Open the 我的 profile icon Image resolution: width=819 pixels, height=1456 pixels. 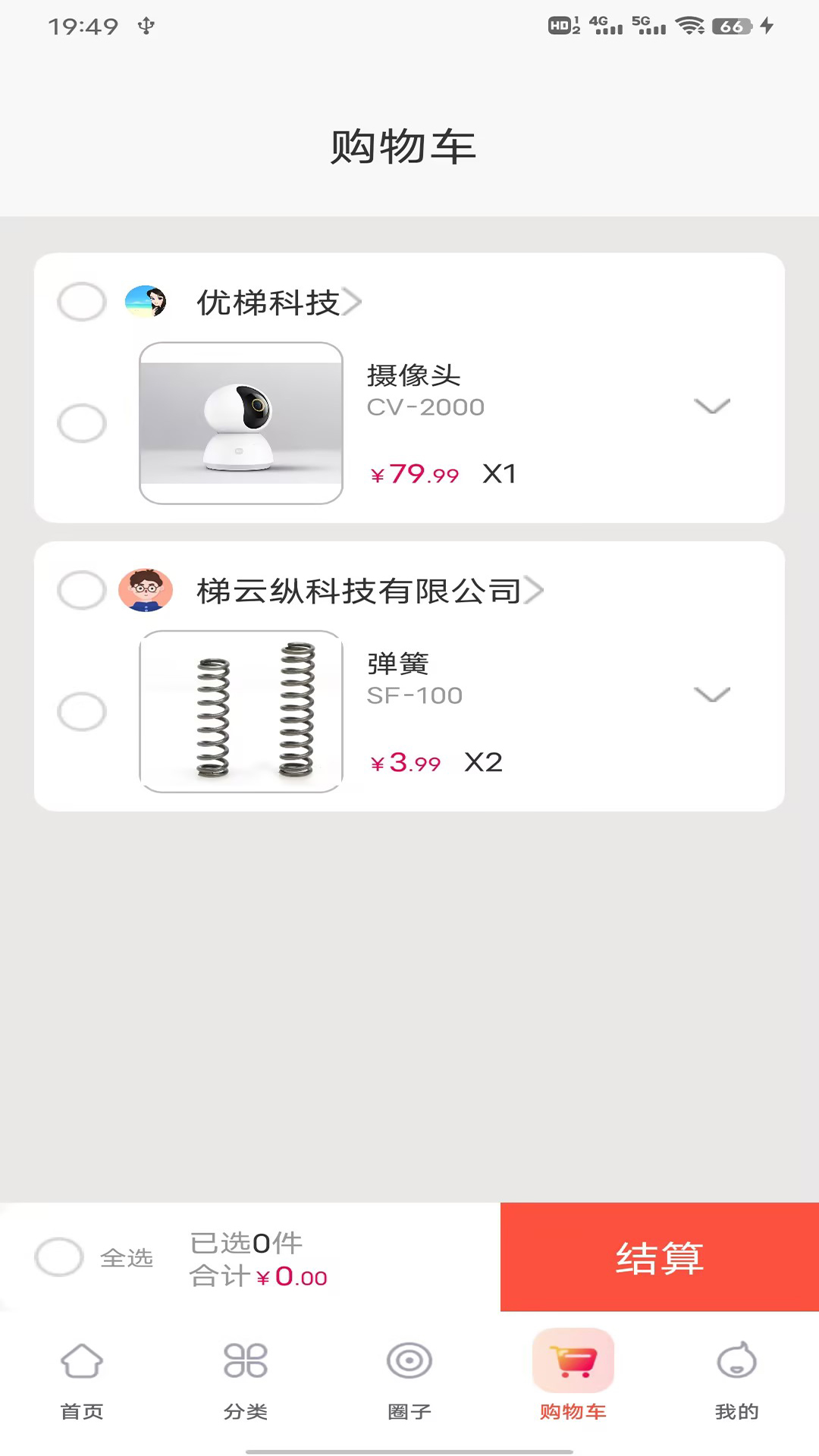pyautogui.click(x=736, y=1361)
